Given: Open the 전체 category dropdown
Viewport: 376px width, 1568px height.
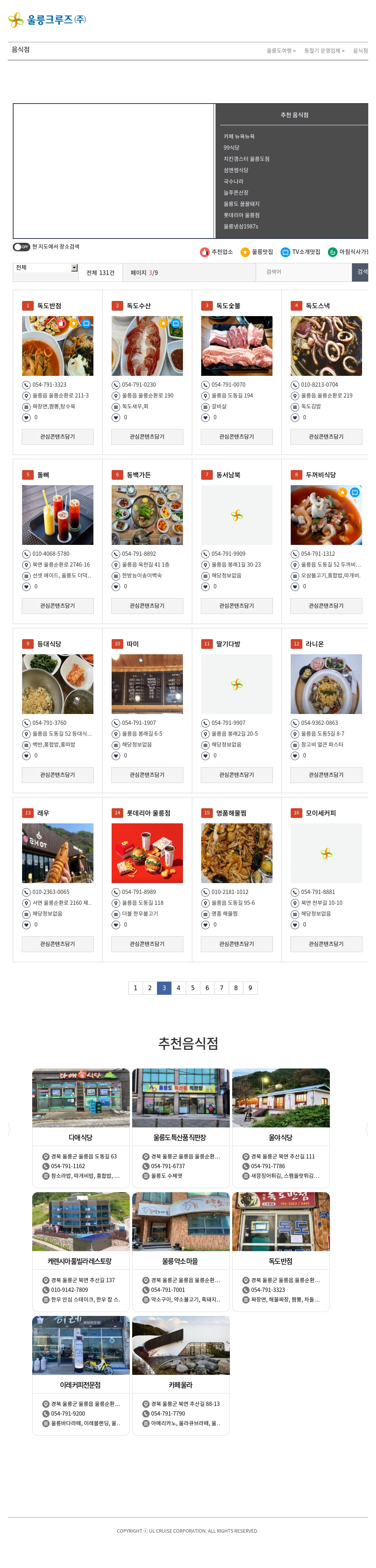Looking at the screenshot, I should coord(46,267).
